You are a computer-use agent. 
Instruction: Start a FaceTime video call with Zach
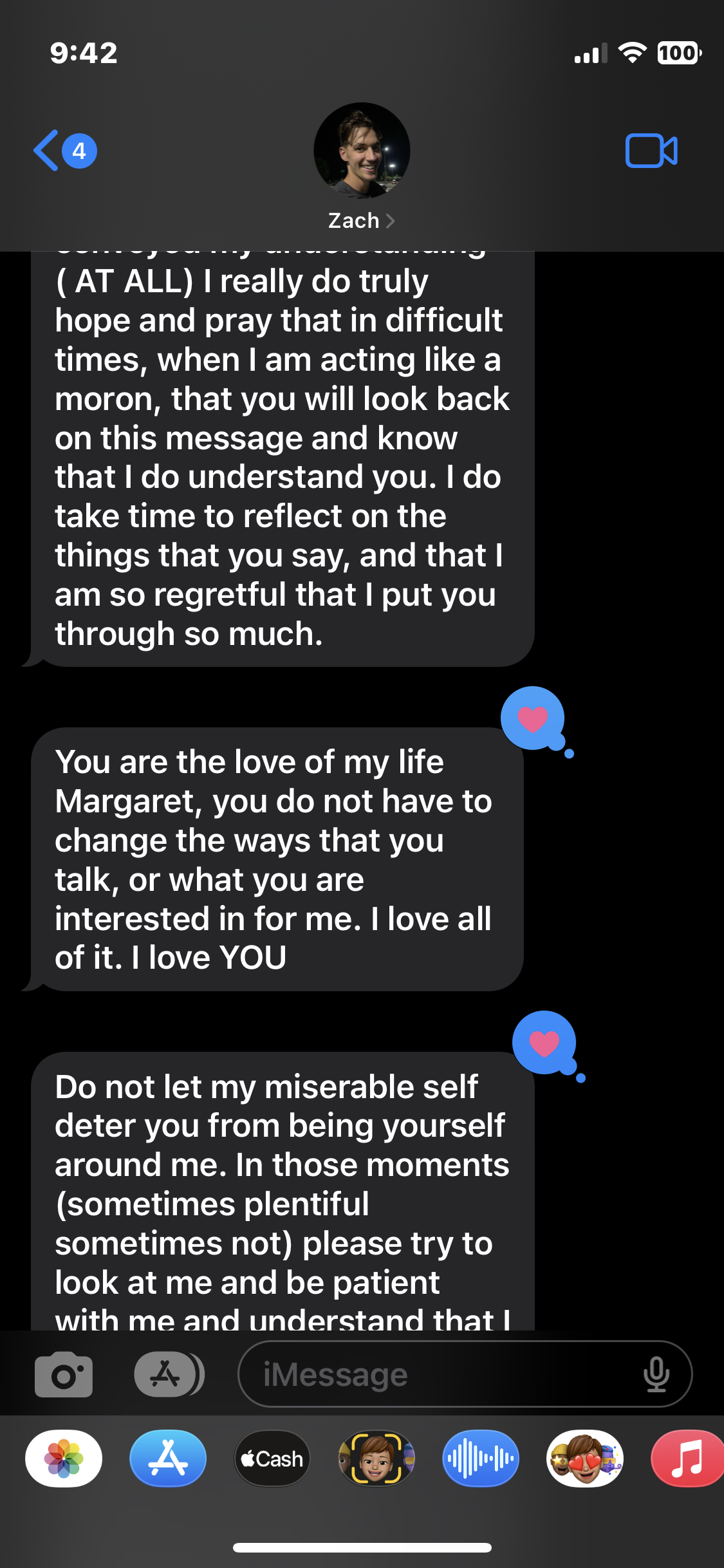click(x=651, y=151)
